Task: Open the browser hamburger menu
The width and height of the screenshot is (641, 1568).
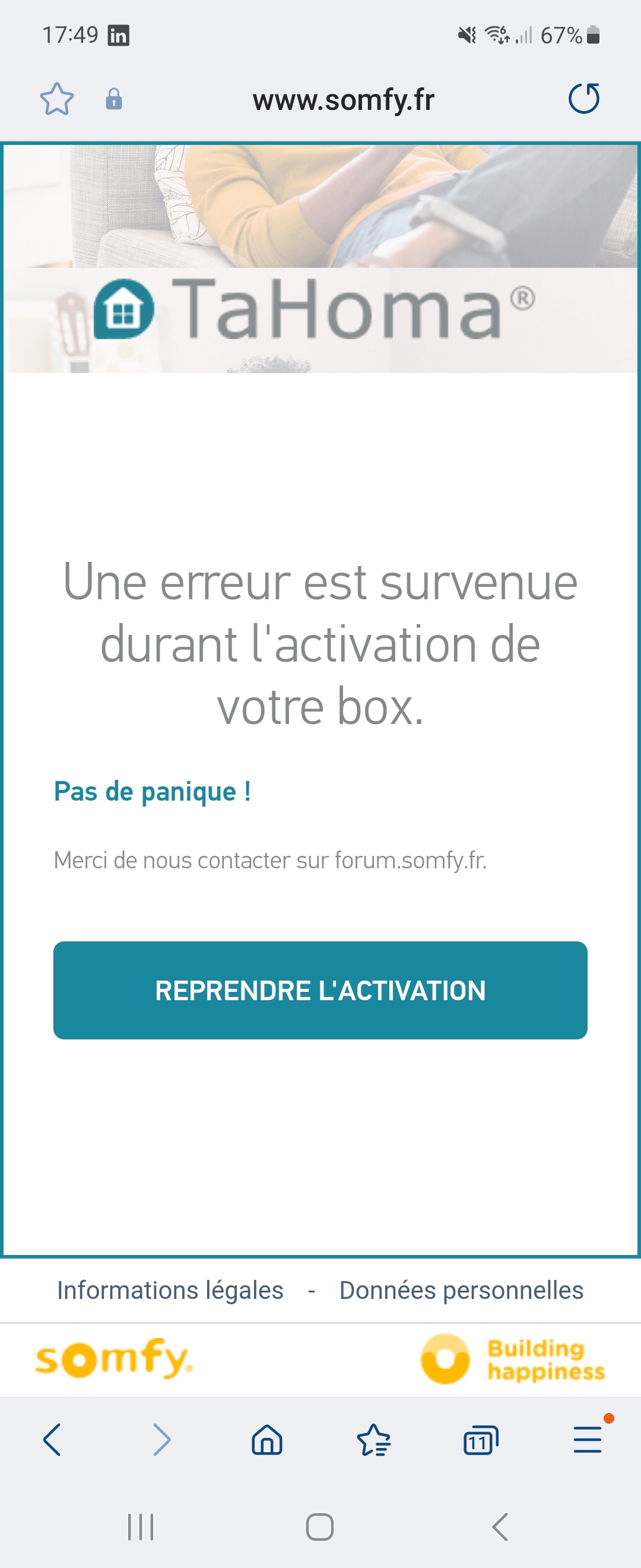Action: (x=588, y=1440)
